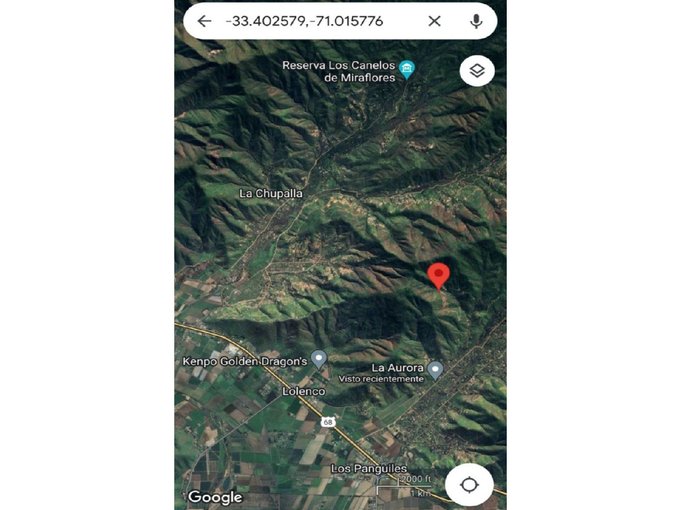Open Kenpo Golden Dragon's place marker
This screenshot has width=680, height=510.
(319, 359)
